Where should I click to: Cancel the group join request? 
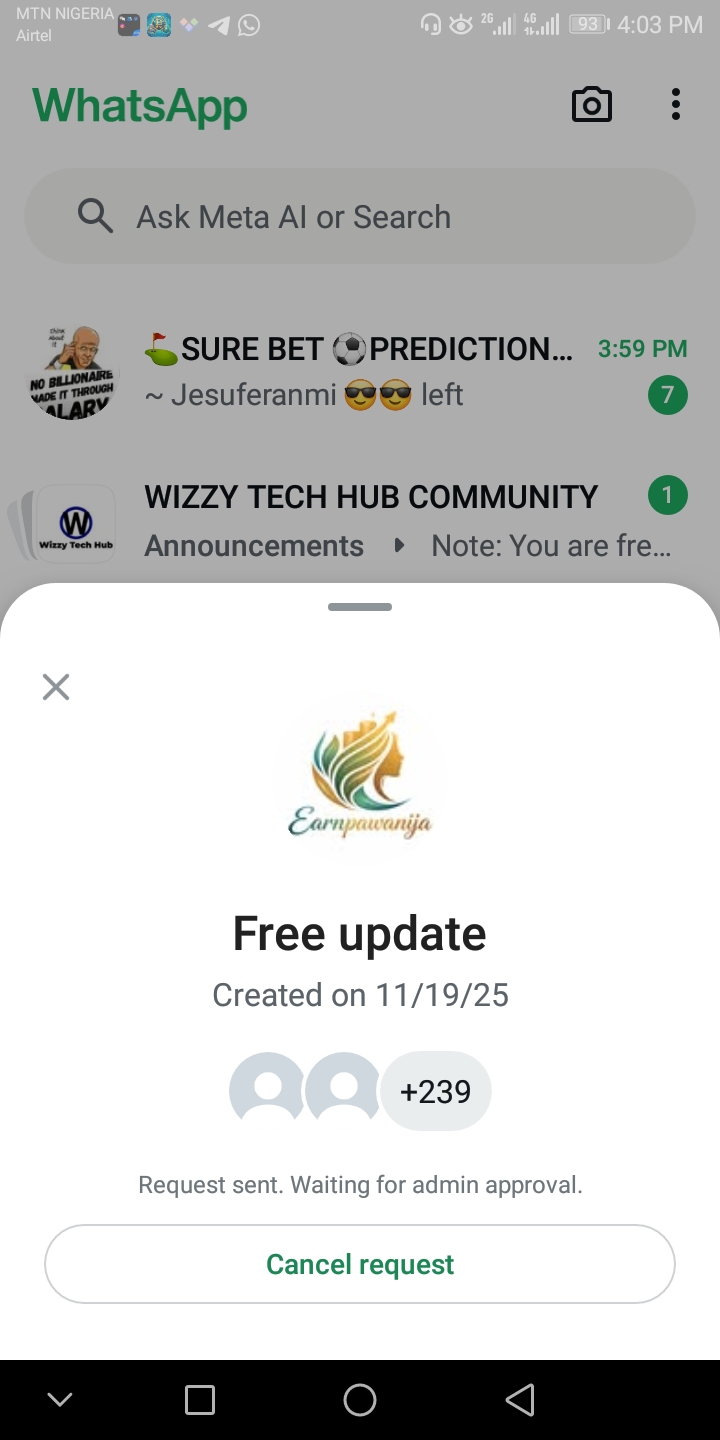click(x=360, y=1264)
